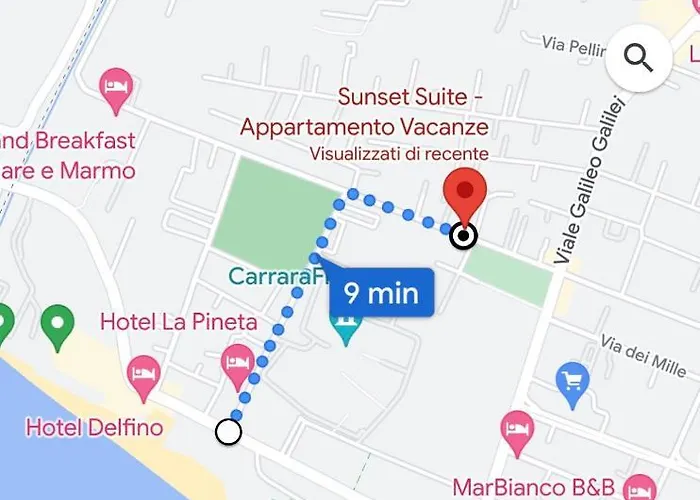Open the CarraraFiere teal marker
Screen dimensions: 700x500
pyautogui.click(x=346, y=323)
